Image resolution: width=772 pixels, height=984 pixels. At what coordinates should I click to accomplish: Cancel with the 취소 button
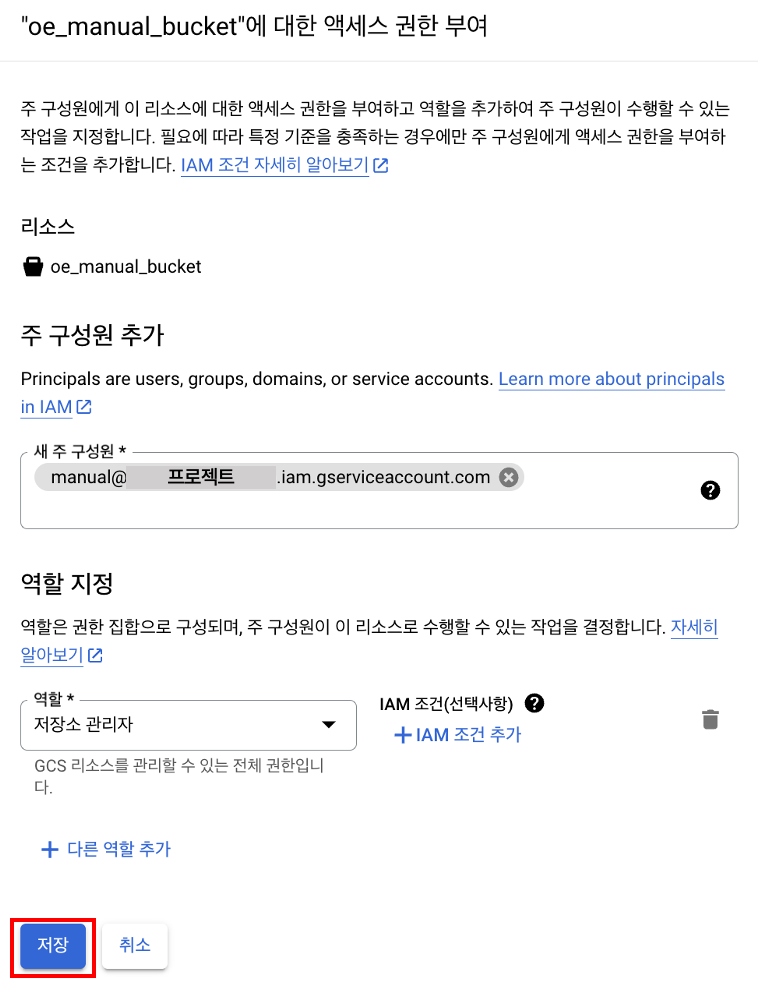pyautogui.click(x=135, y=945)
